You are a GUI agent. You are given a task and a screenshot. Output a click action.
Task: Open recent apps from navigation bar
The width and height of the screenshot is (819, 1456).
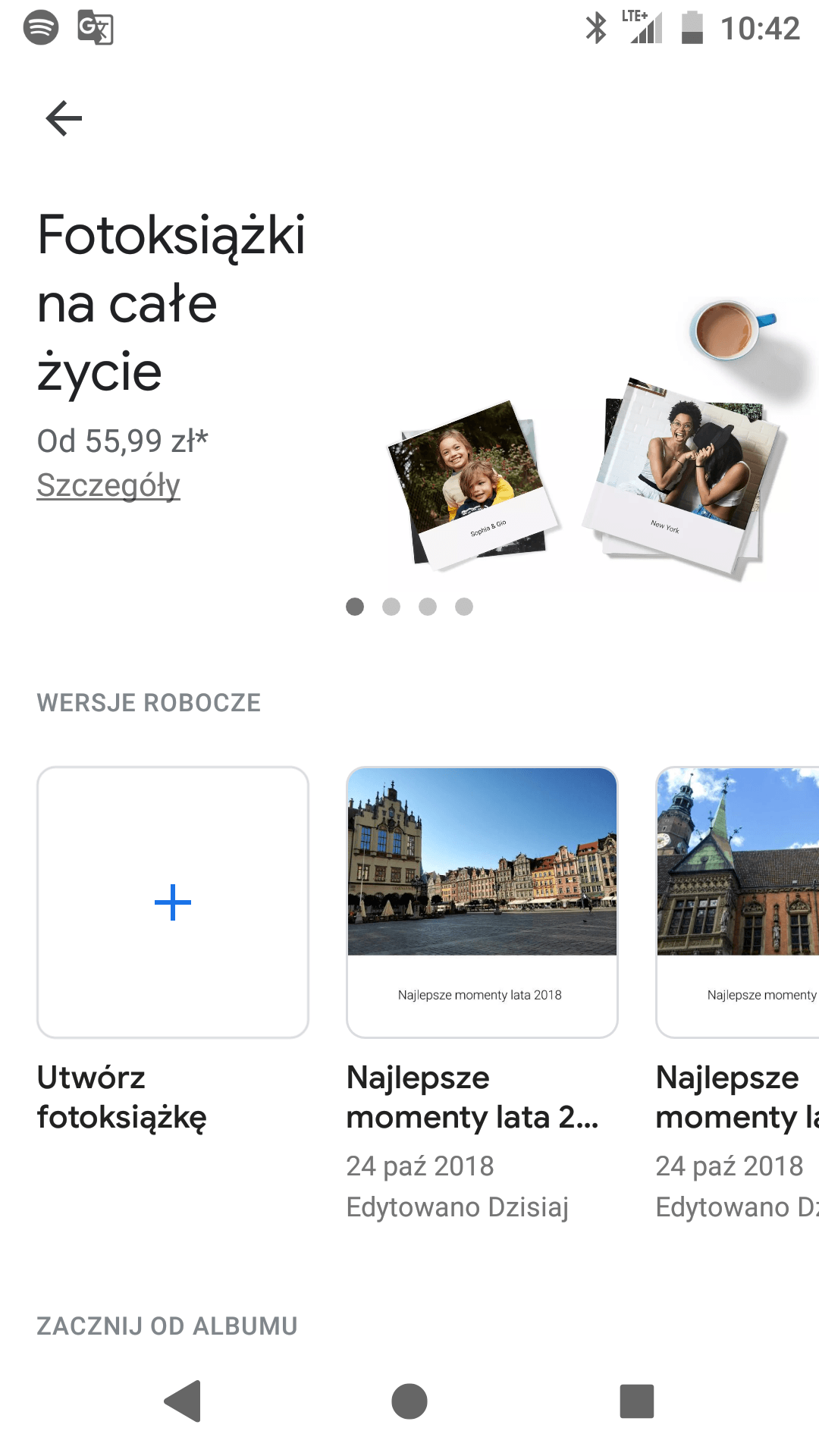(637, 1401)
